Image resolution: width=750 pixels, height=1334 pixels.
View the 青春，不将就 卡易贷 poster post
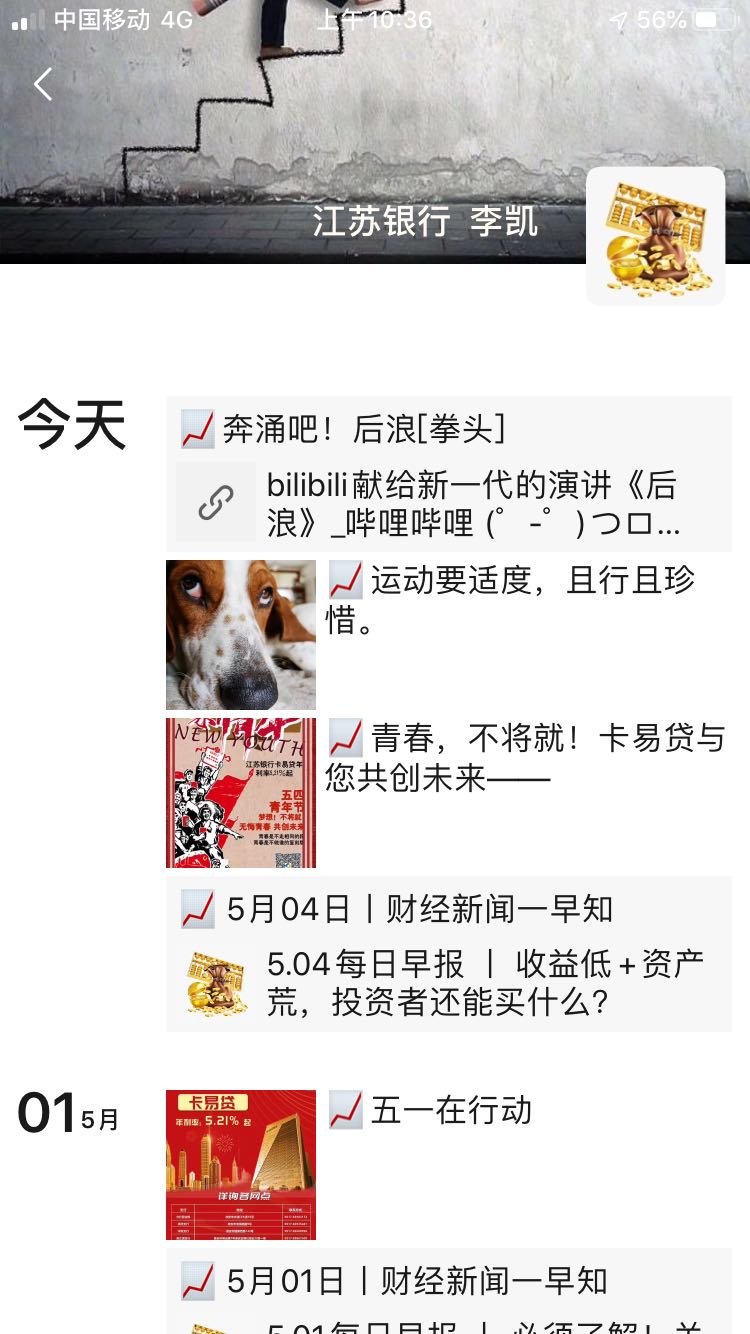(241, 792)
